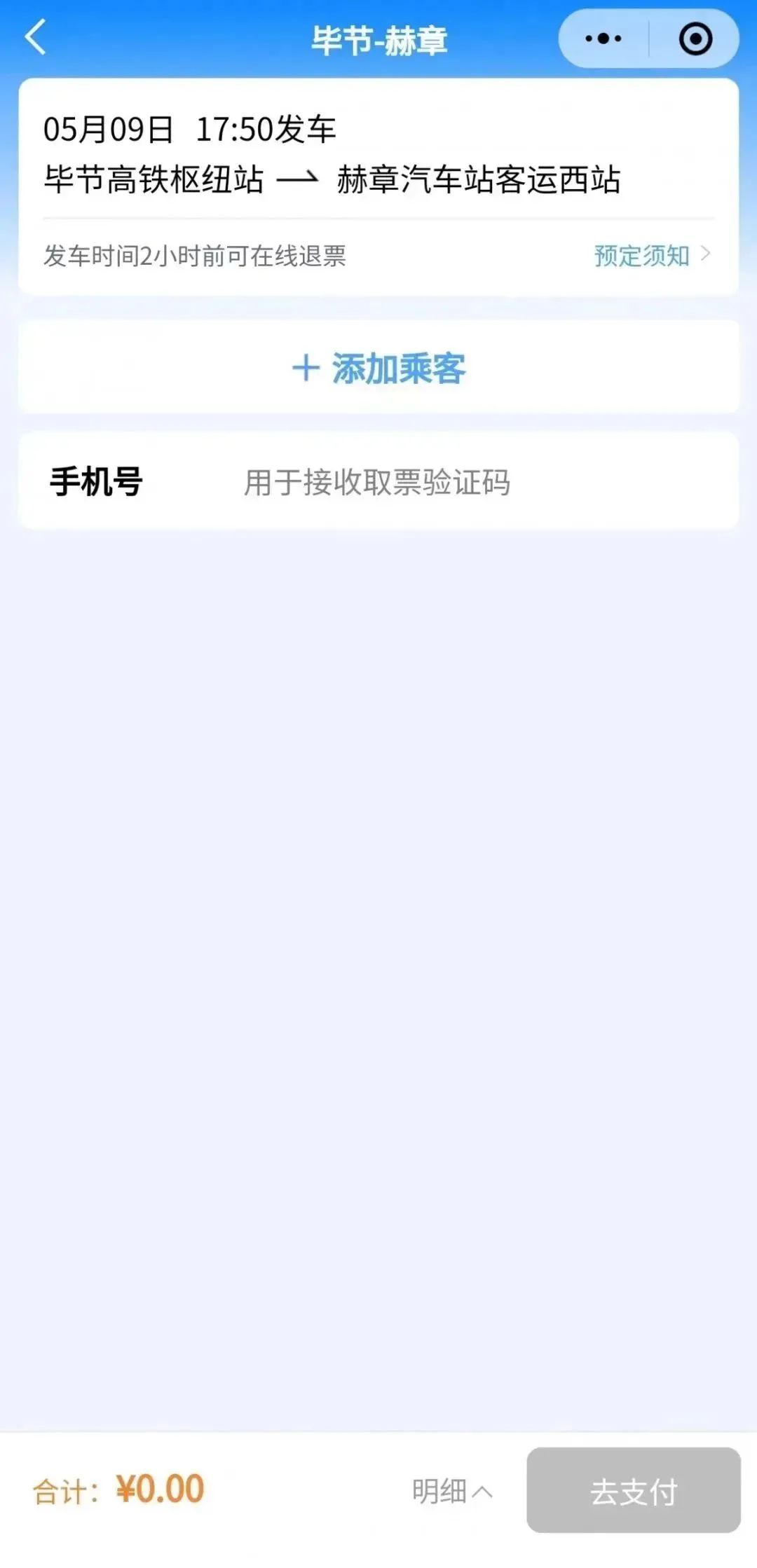The height and width of the screenshot is (1568, 757).
Task: Click the 05月09日 17:50发车 schedule info
Action: pyautogui.click(x=191, y=128)
